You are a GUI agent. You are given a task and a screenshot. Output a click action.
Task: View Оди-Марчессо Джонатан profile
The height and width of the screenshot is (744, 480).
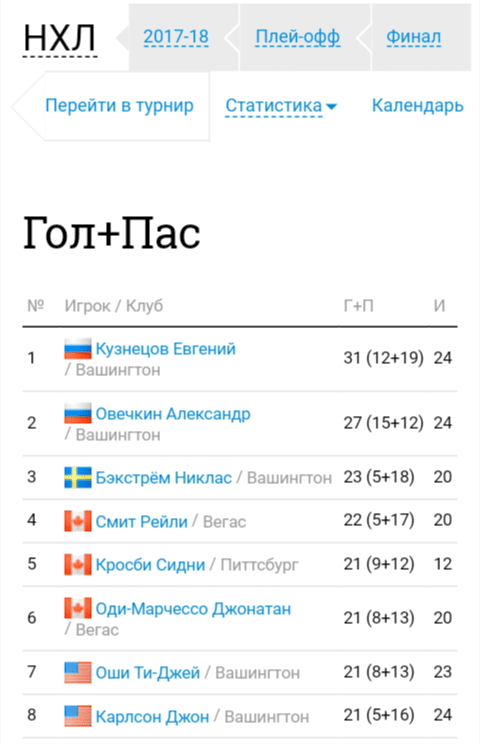pos(194,609)
